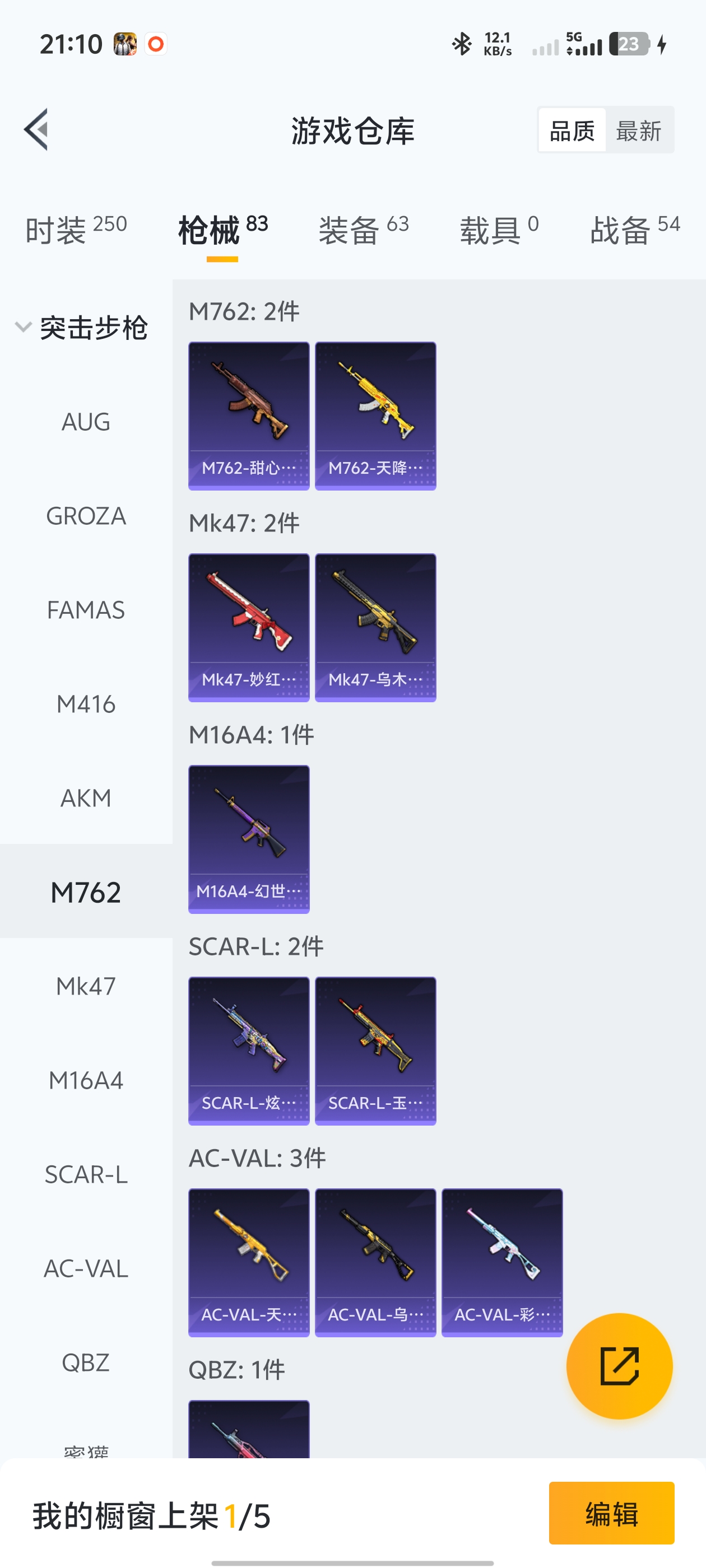Select M416 in the sidebar

point(86,704)
